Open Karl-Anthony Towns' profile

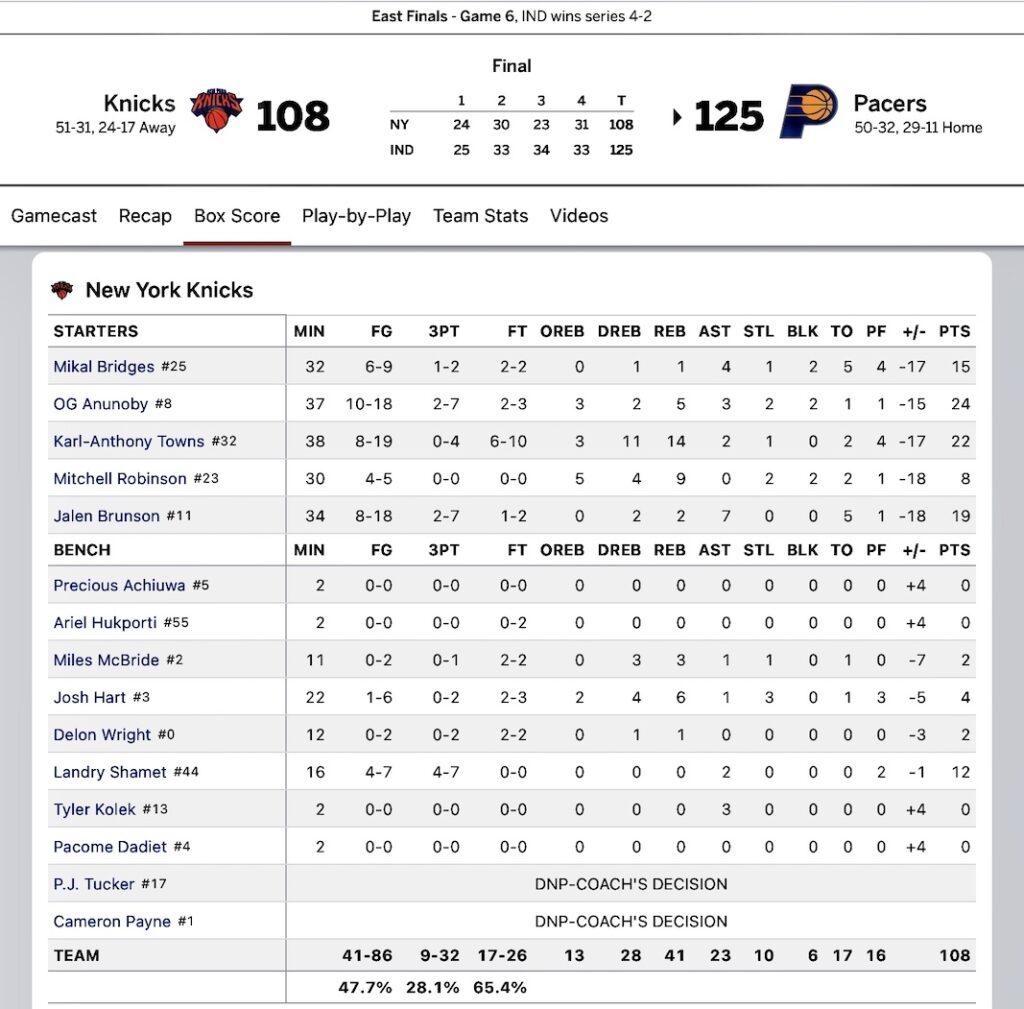[x=128, y=441]
